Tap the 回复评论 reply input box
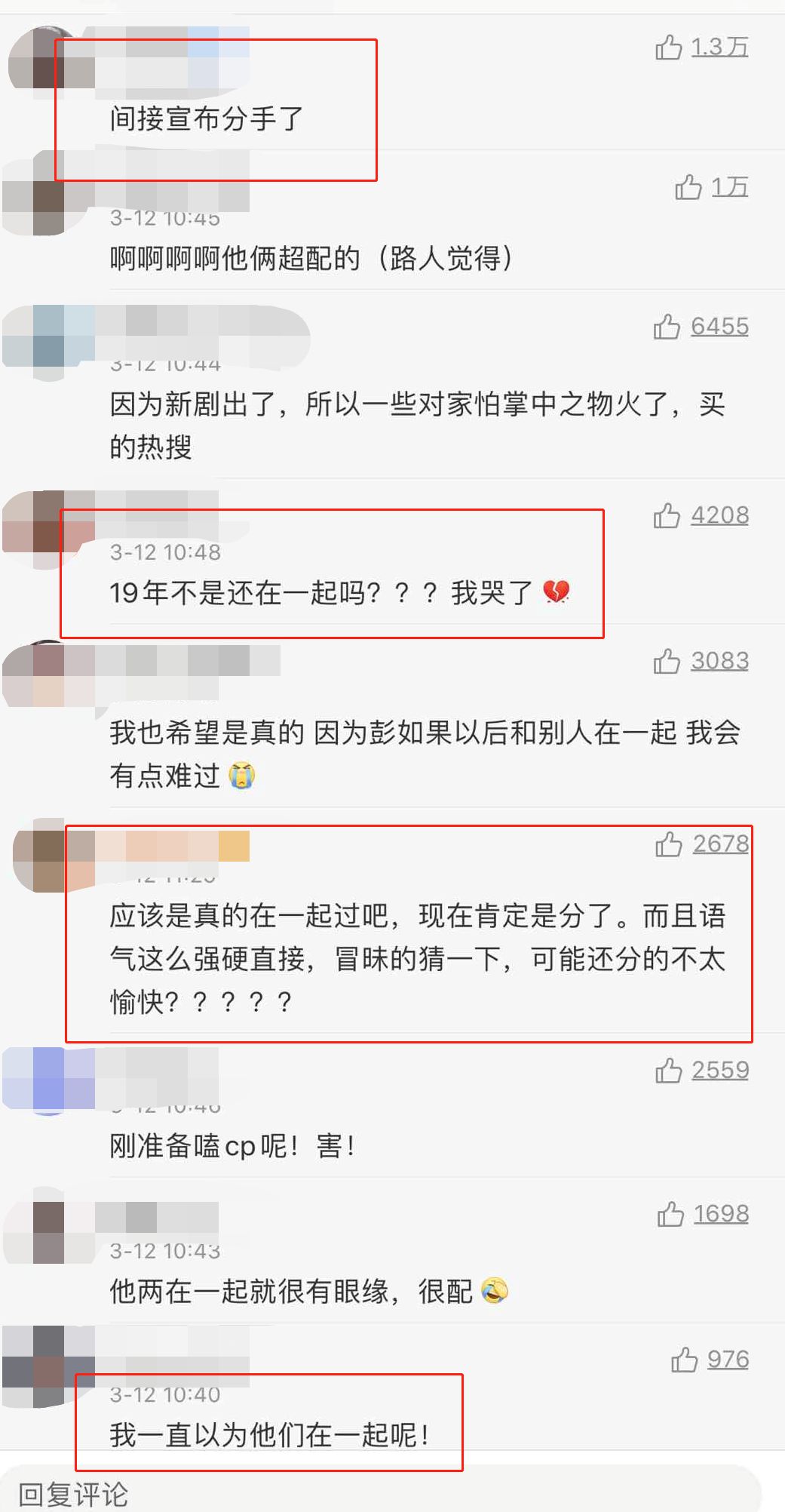Viewport: 785px width, 1512px height. point(381,1493)
